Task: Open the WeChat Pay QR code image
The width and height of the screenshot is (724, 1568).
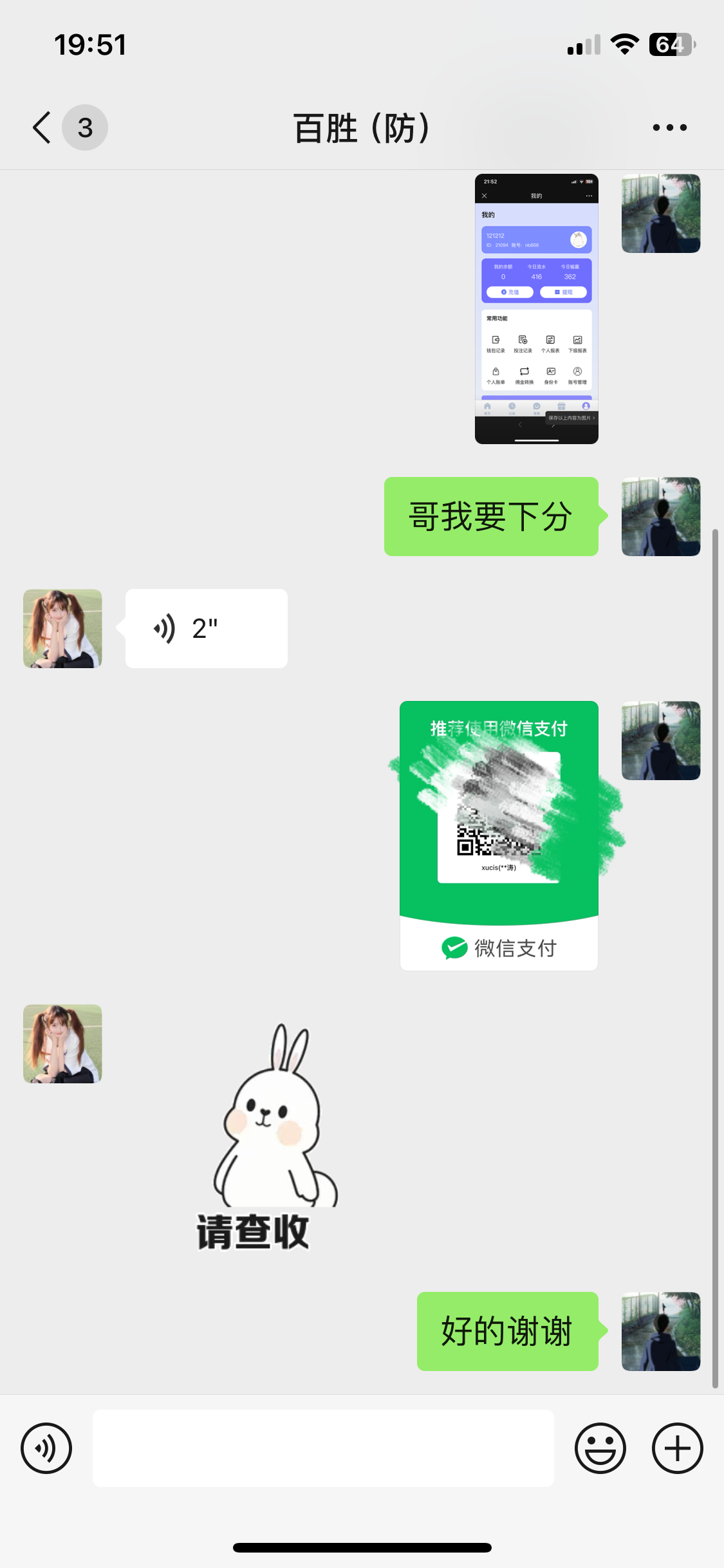Action: coord(499,835)
